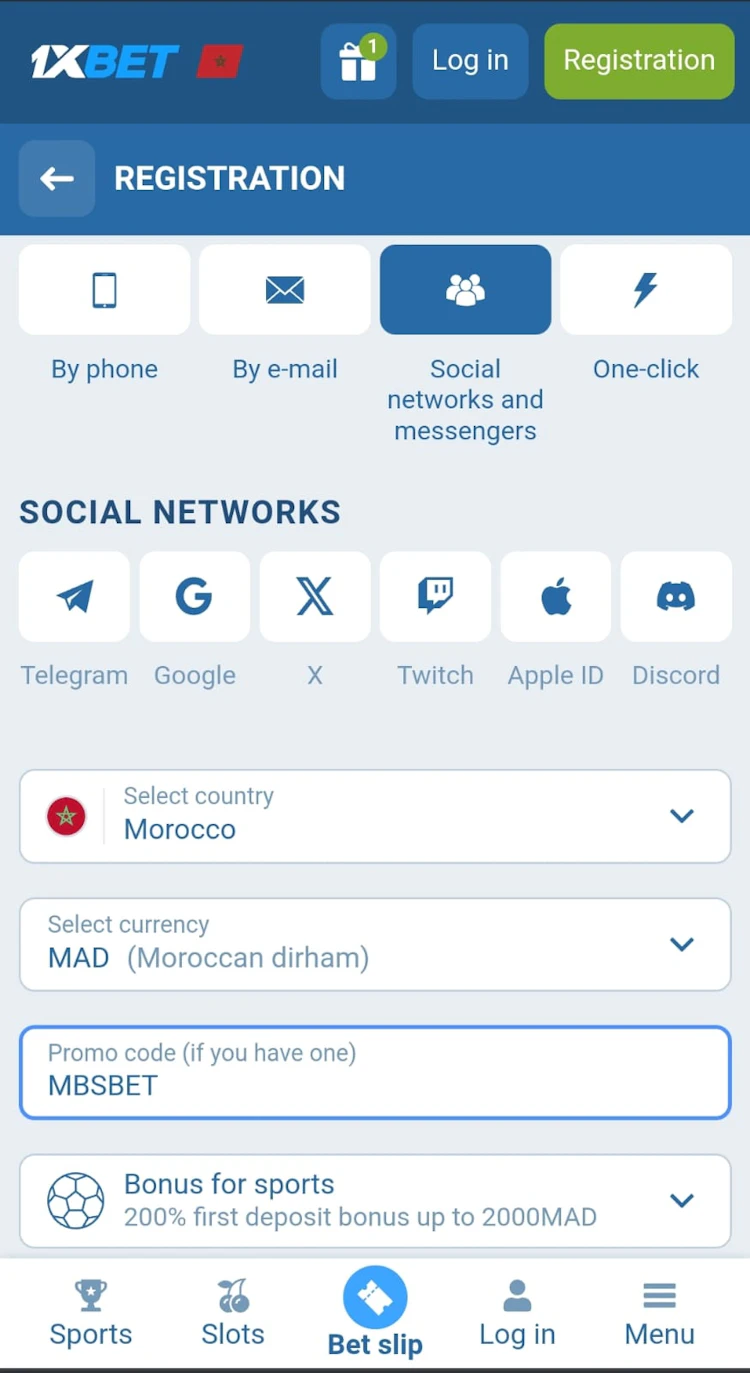This screenshot has width=750, height=1373.
Task: Edit the promo code field
Action: [375, 1073]
